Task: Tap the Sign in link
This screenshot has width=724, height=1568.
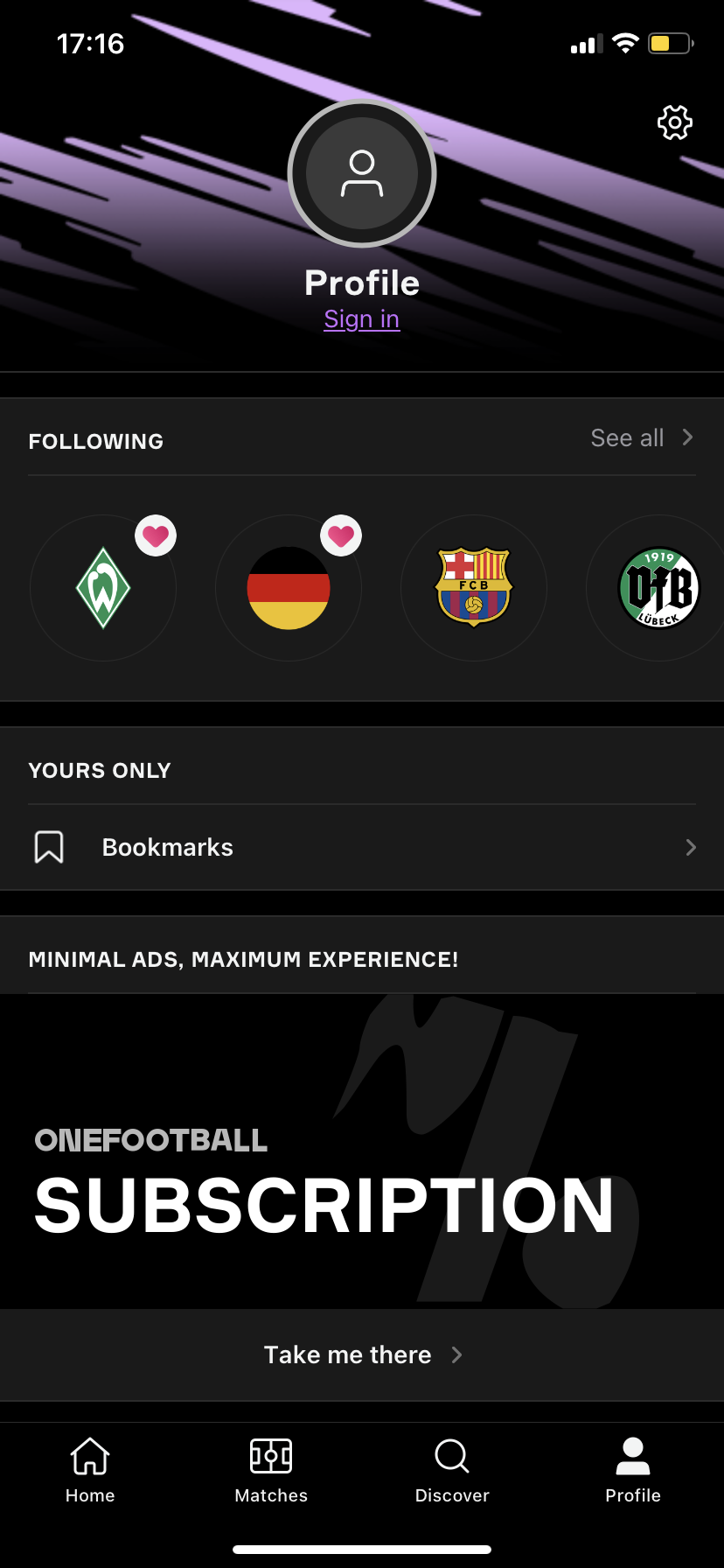Action: tap(362, 318)
